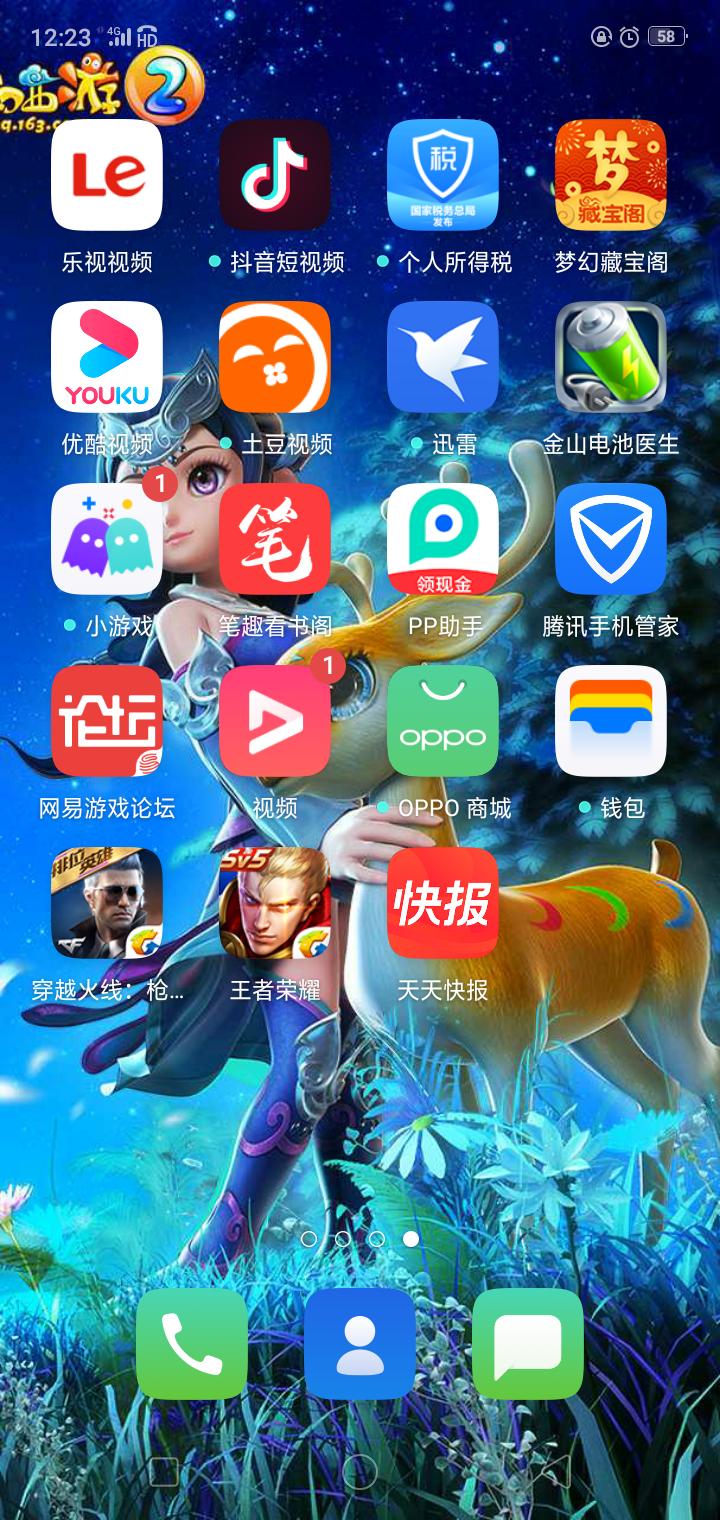Launch 王者荣耀 game
The height and width of the screenshot is (1520, 720).
tap(275, 903)
